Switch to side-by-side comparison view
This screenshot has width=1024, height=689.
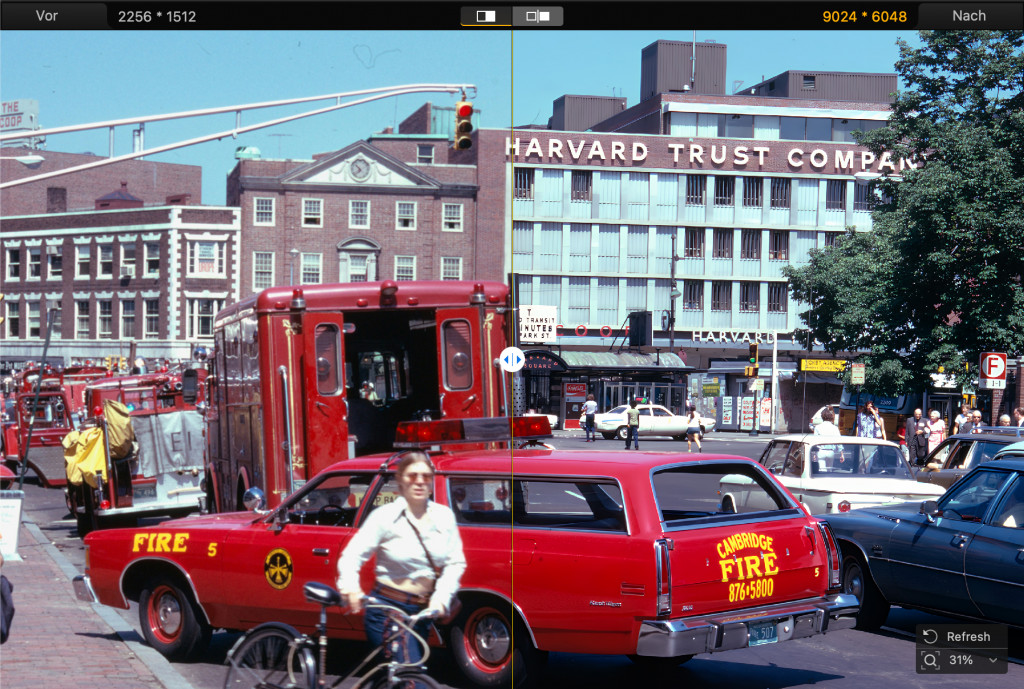[537, 16]
